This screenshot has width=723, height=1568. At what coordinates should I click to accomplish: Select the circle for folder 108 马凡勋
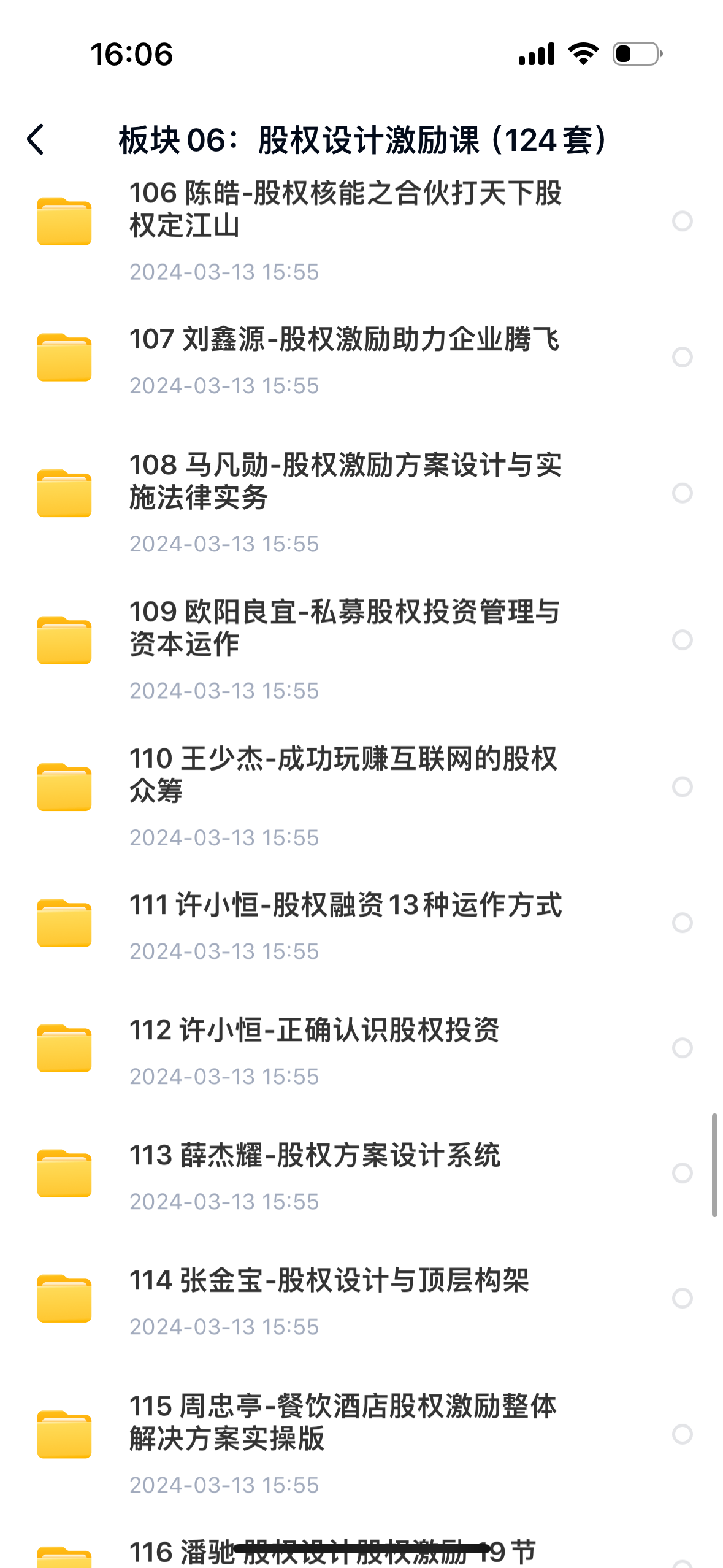(x=682, y=493)
